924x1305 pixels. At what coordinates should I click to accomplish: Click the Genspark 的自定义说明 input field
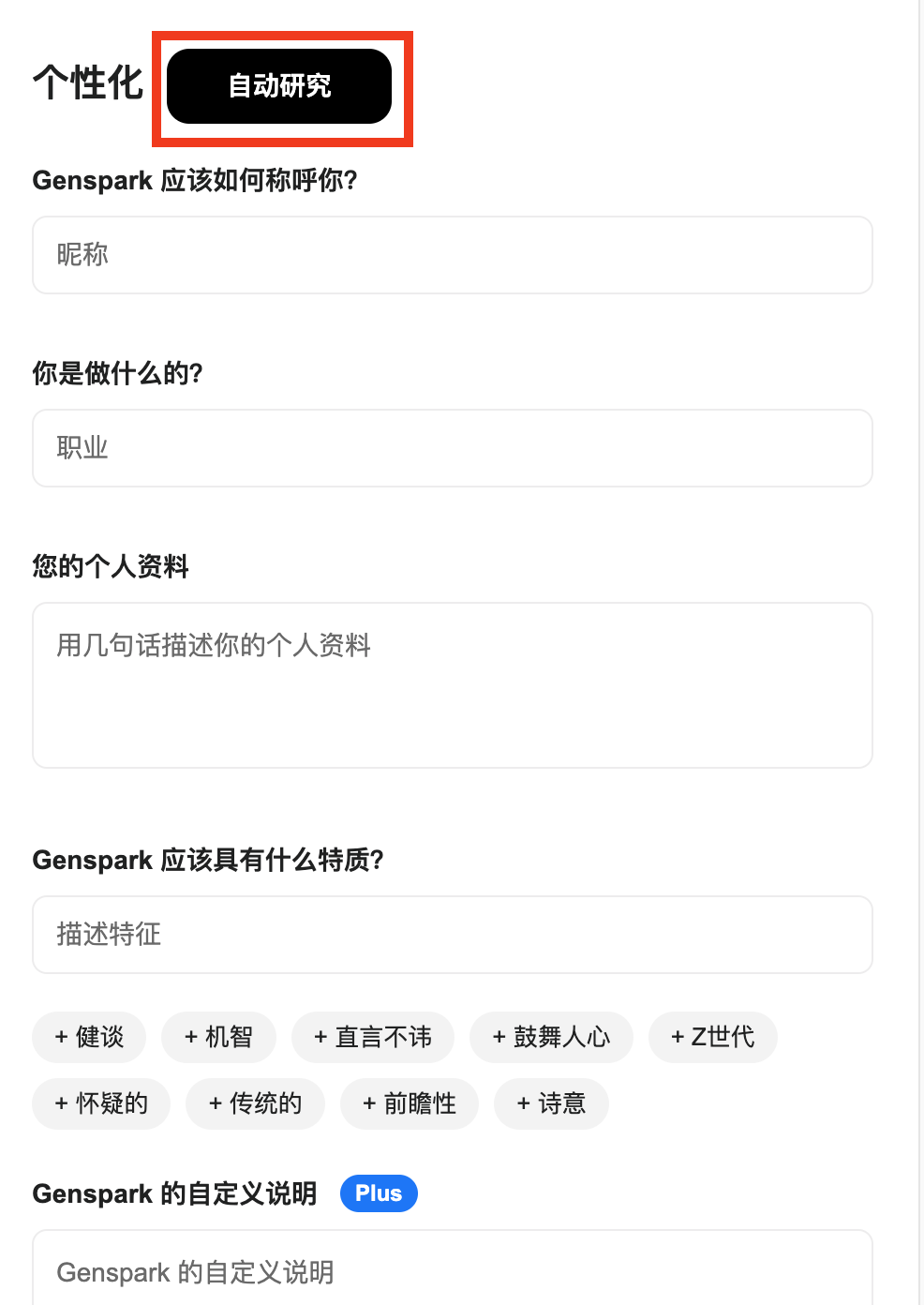point(453,1272)
